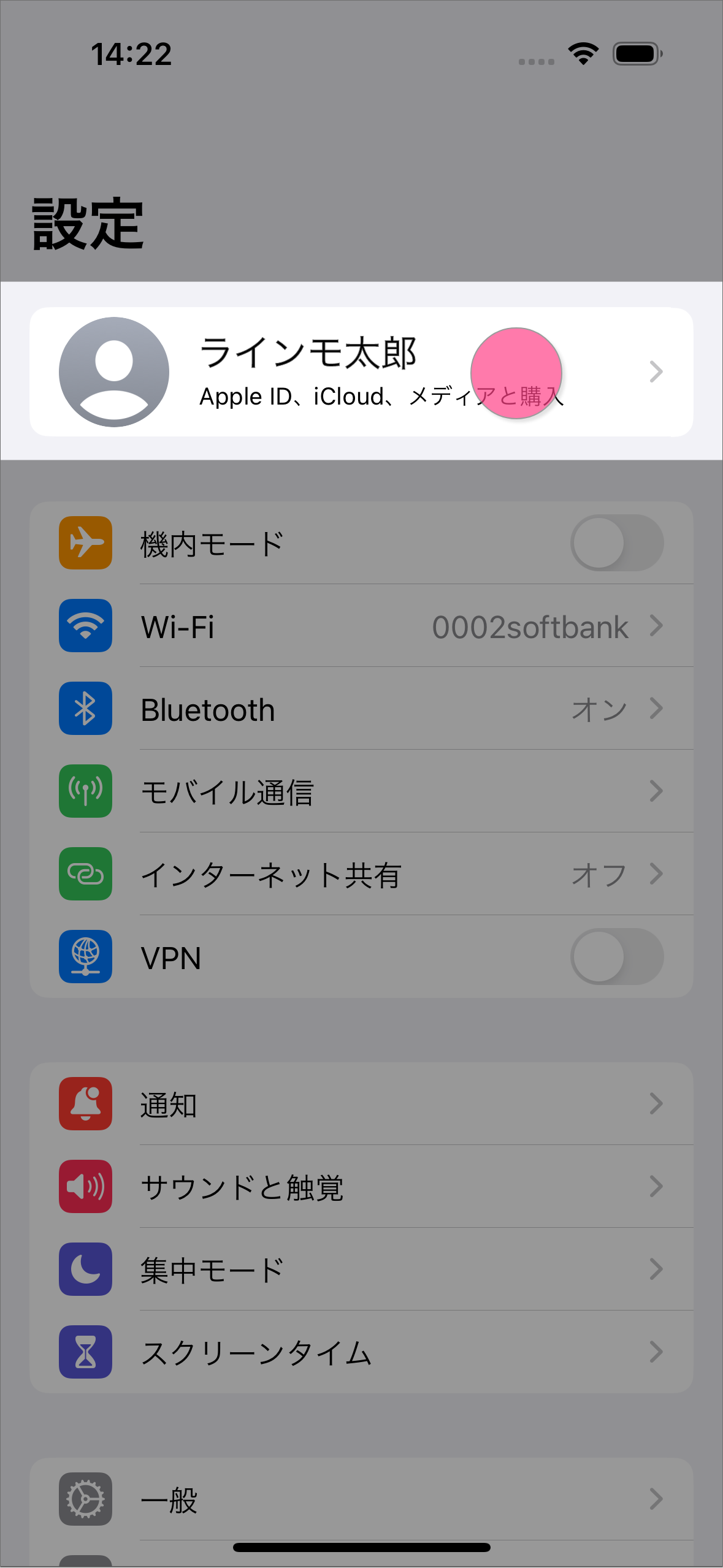The height and width of the screenshot is (1568, 723).
Task: Open インターネット共有 settings
Action: 361,875
